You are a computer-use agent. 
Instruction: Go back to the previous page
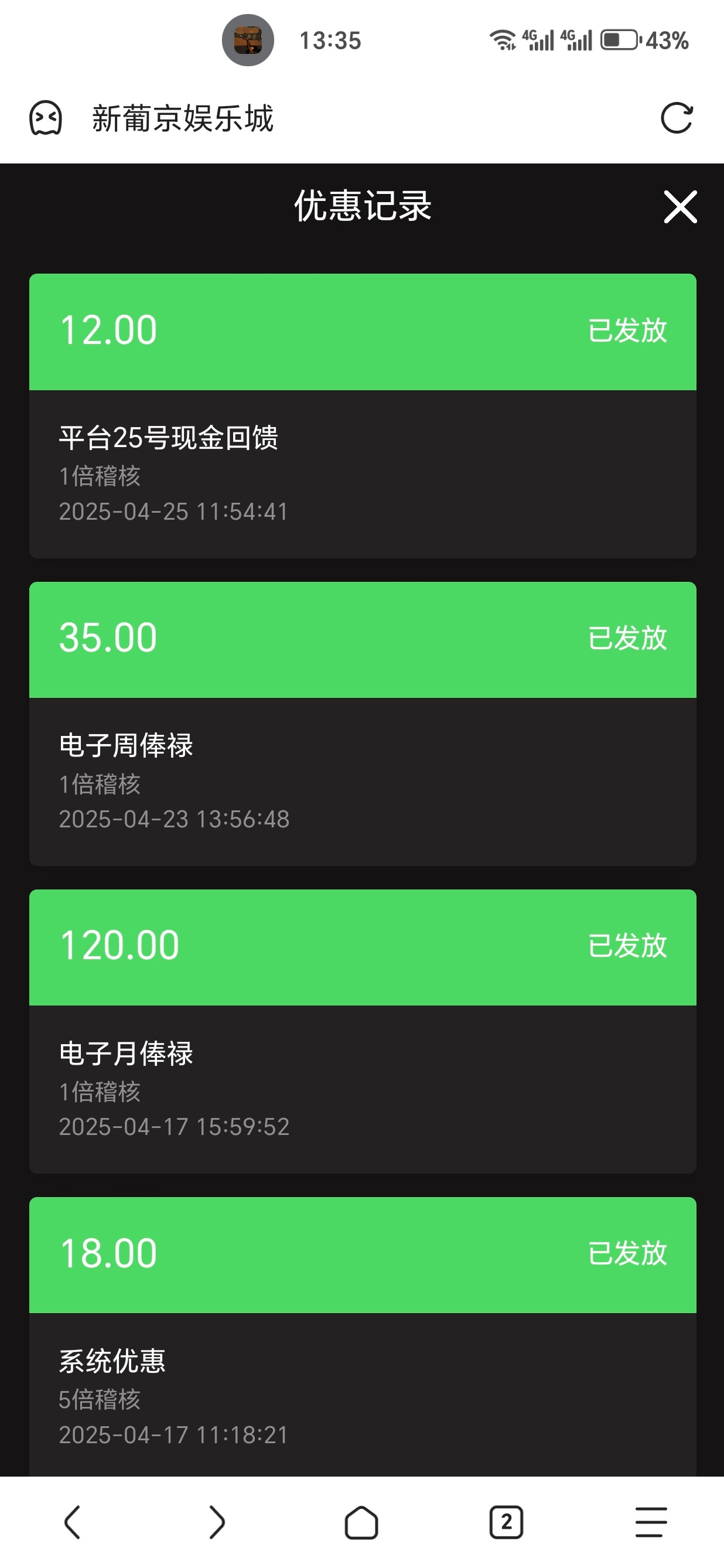coord(73,1522)
